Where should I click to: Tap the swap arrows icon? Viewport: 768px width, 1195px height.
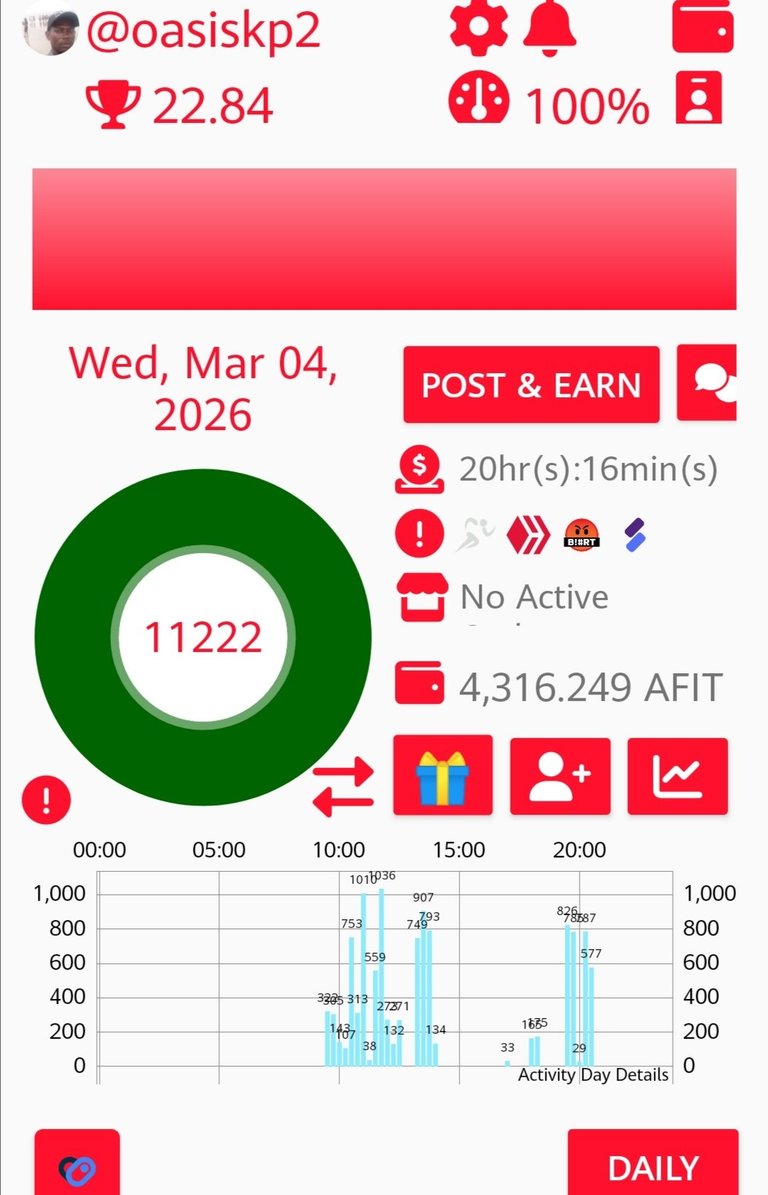(x=343, y=787)
